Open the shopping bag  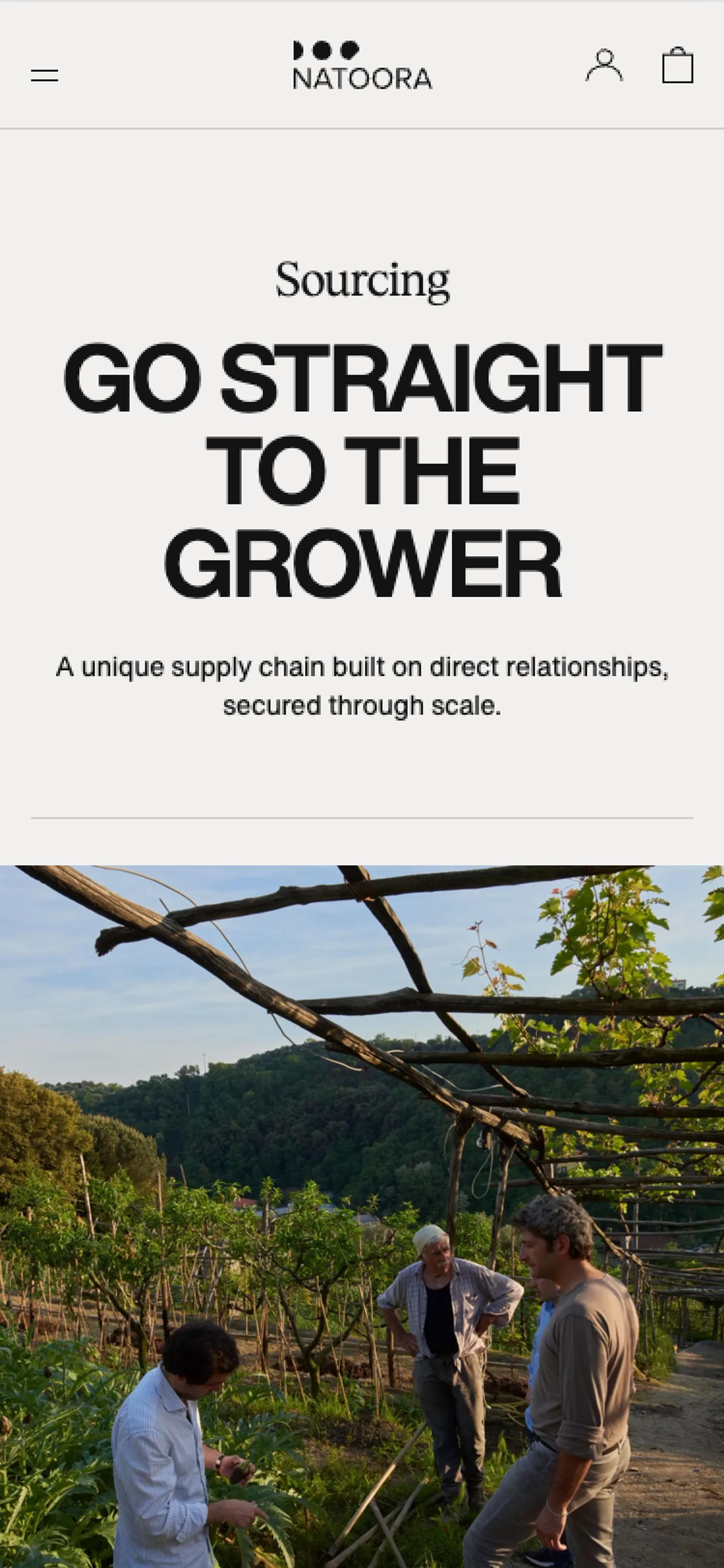(x=677, y=65)
